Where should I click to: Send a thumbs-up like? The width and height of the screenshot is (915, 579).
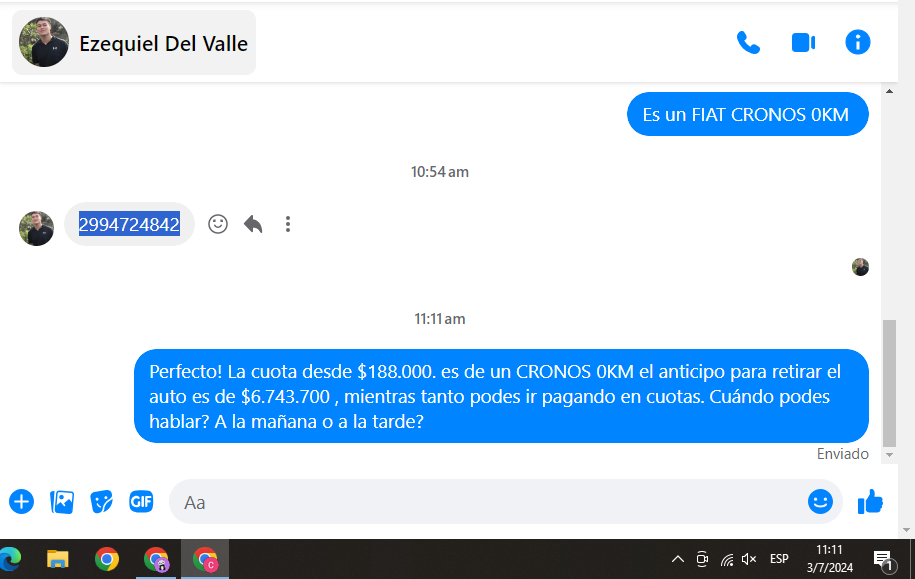pyautogui.click(x=870, y=502)
